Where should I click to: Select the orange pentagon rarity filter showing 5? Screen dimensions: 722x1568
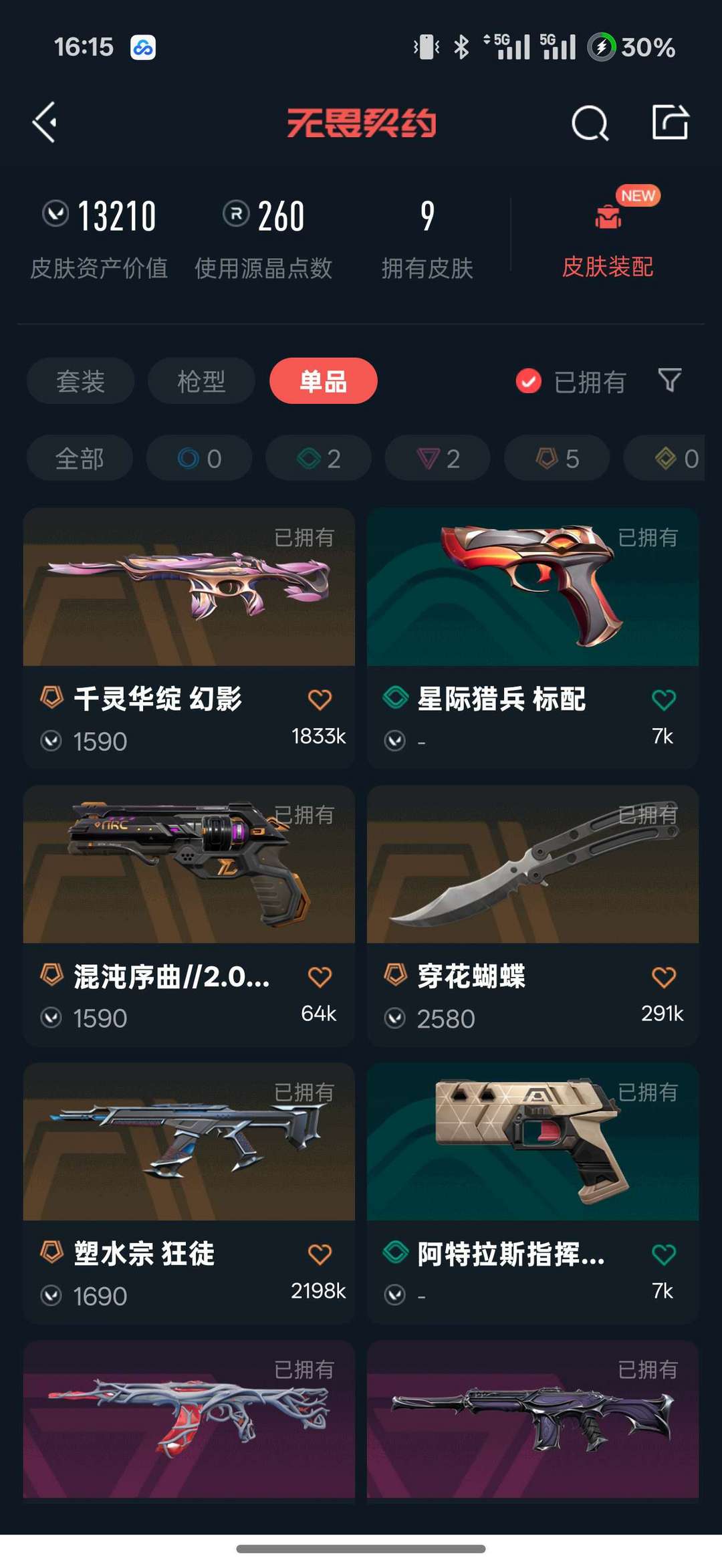(555, 458)
